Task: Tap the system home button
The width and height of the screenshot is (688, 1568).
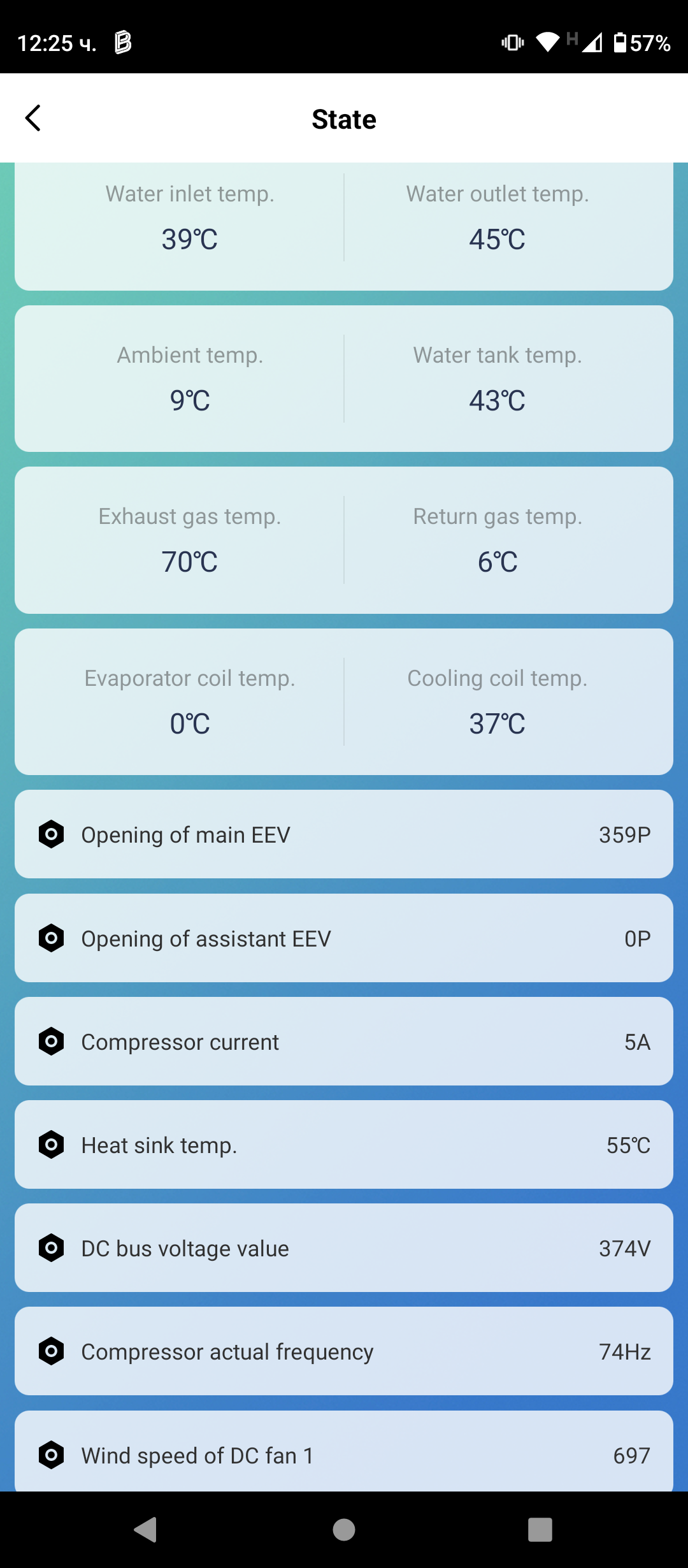Action: [344, 1529]
